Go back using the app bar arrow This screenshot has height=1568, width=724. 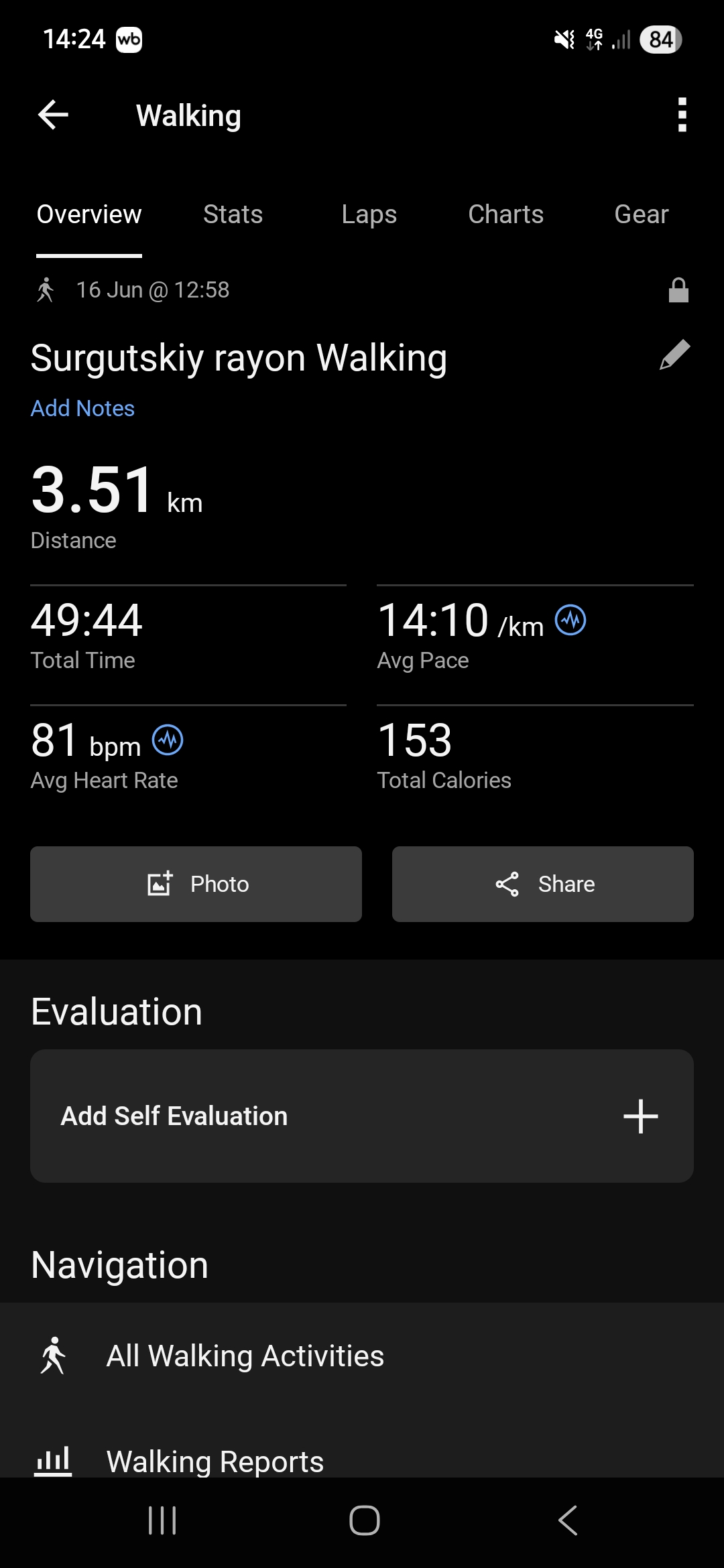tap(53, 115)
